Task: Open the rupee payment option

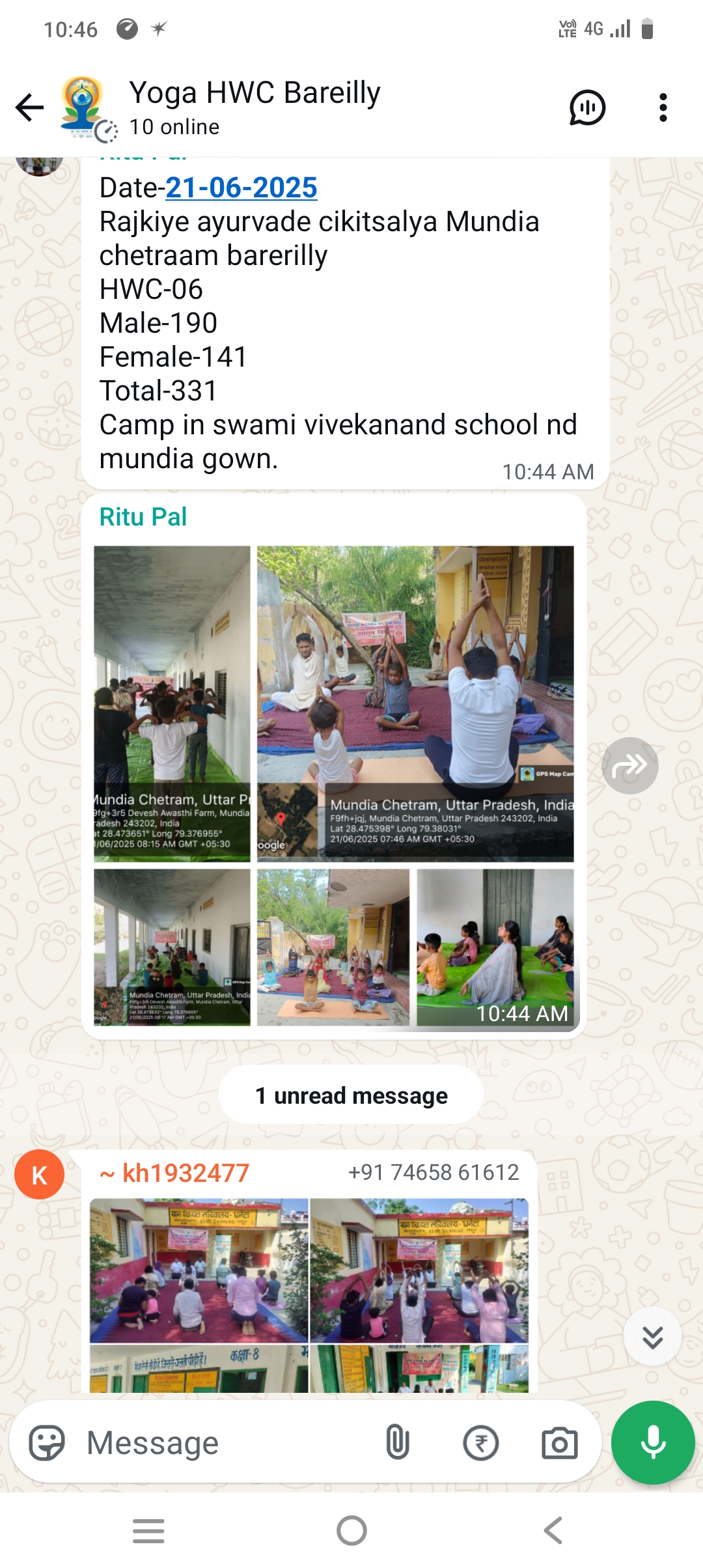Action: [480, 1443]
